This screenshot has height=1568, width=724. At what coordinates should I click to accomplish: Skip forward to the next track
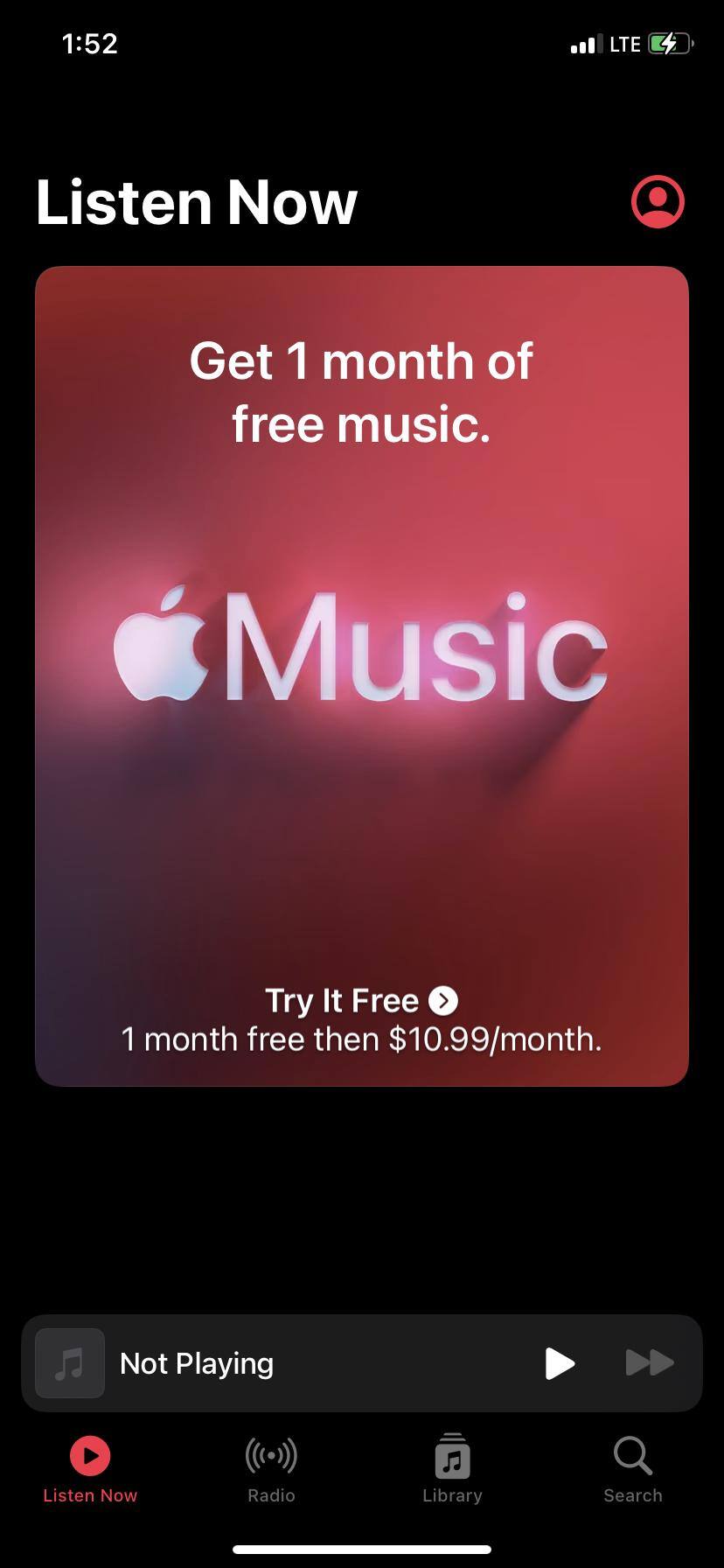click(x=650, y=1363)
